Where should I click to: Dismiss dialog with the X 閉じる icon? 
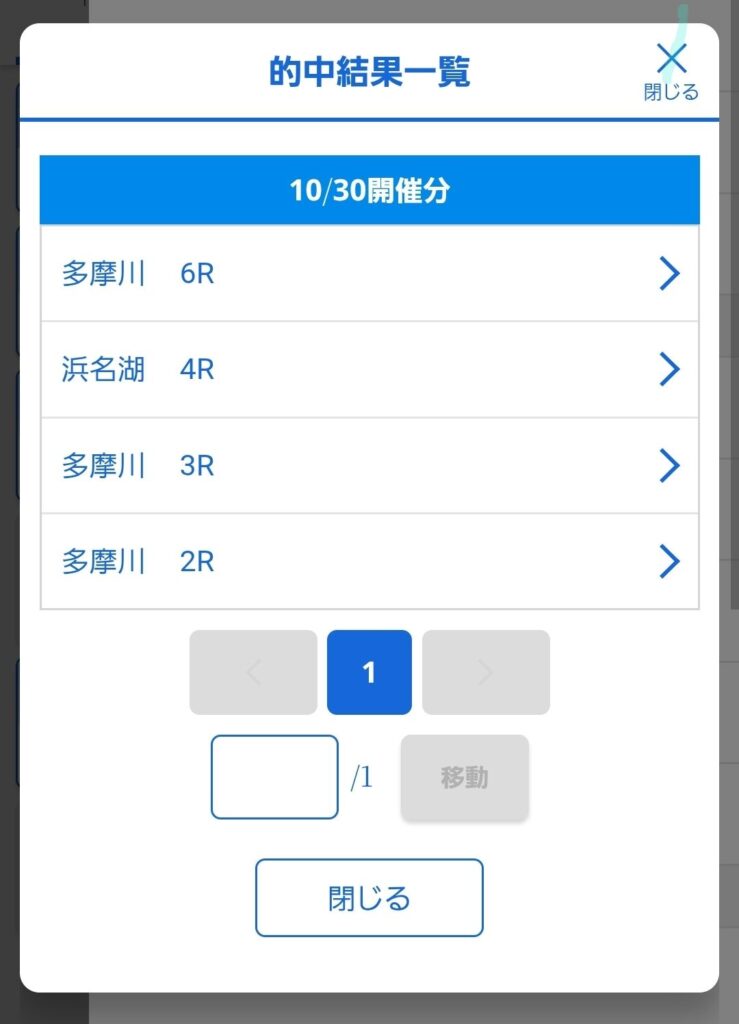[x=670, y=70]
